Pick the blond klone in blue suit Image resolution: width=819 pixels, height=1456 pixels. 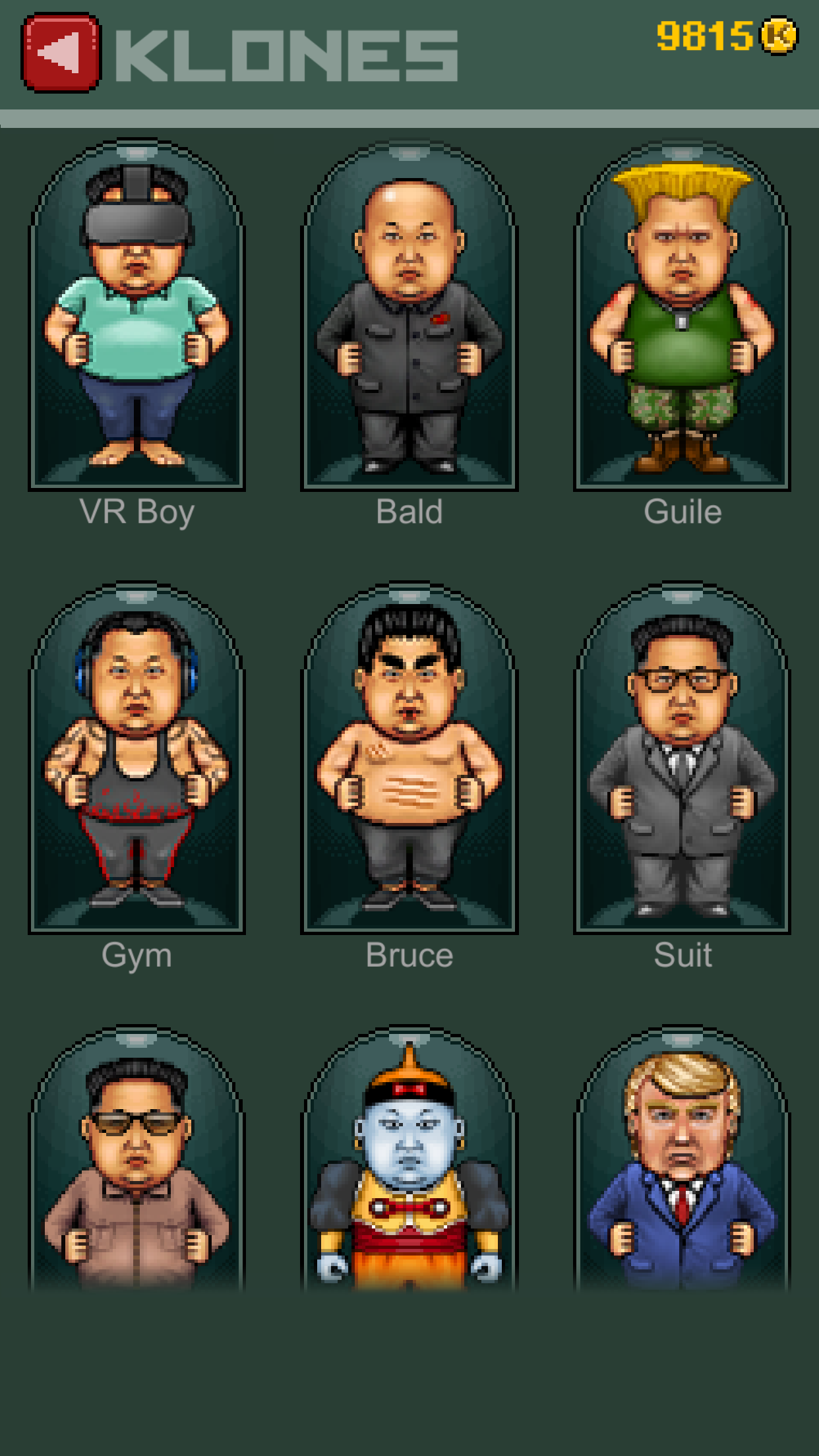[x=682, y=1157]
